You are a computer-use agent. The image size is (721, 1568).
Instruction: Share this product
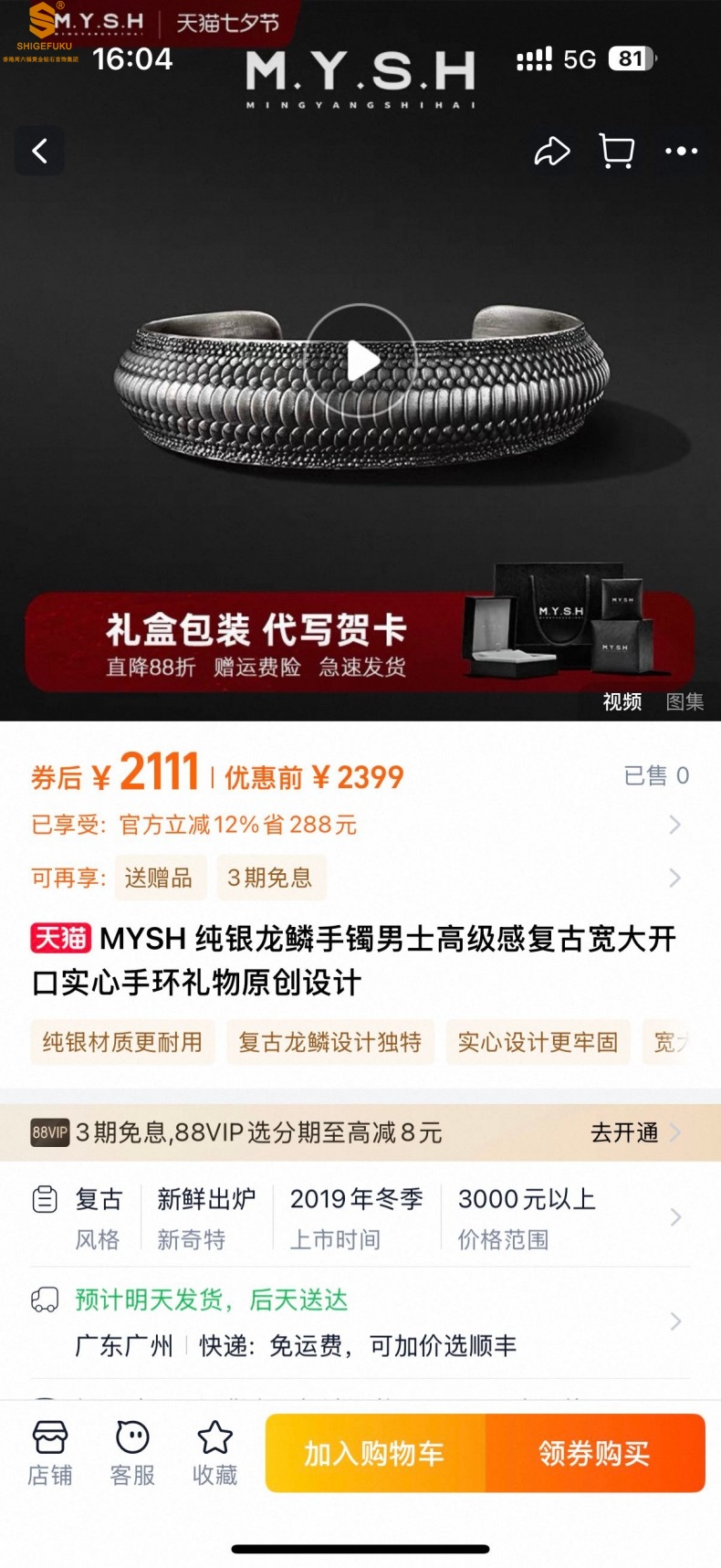click(551, 152)
